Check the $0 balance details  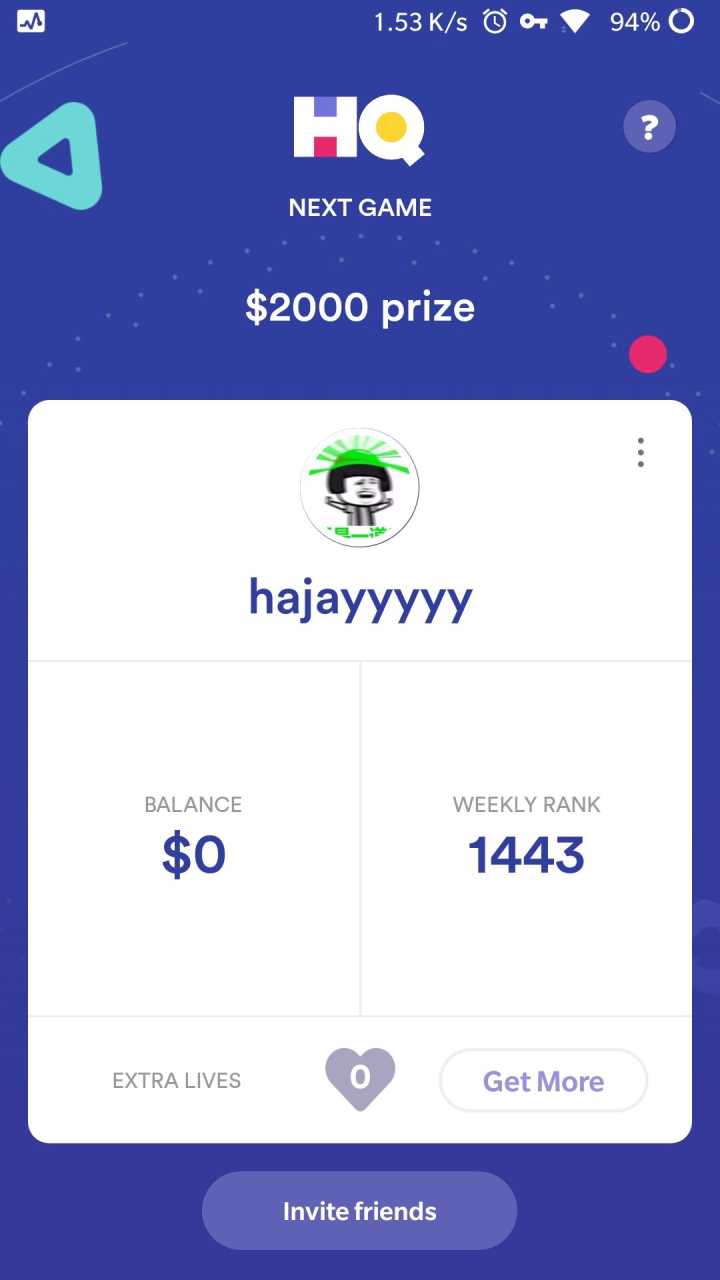pos(193,838)
